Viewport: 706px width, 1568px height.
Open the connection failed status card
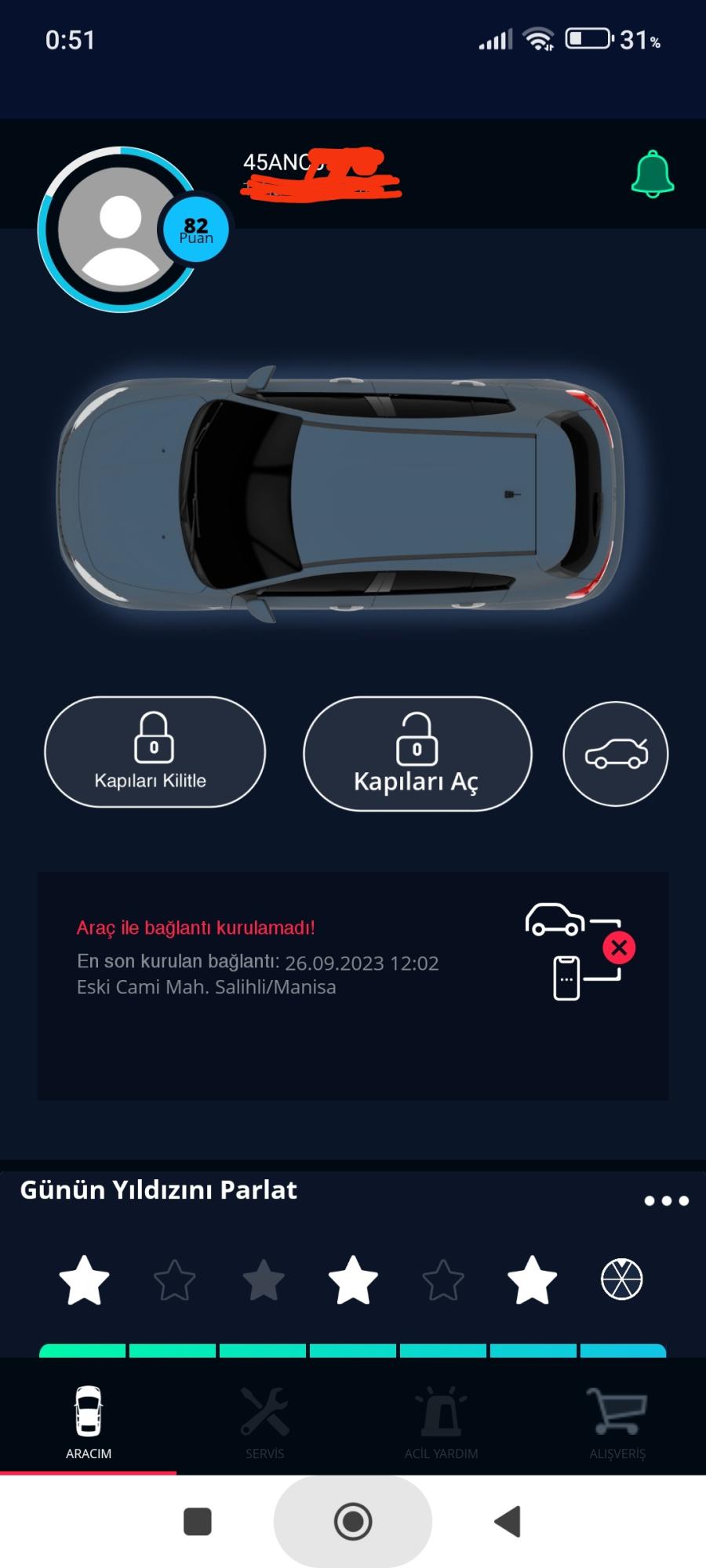click(x=352, y=985)
